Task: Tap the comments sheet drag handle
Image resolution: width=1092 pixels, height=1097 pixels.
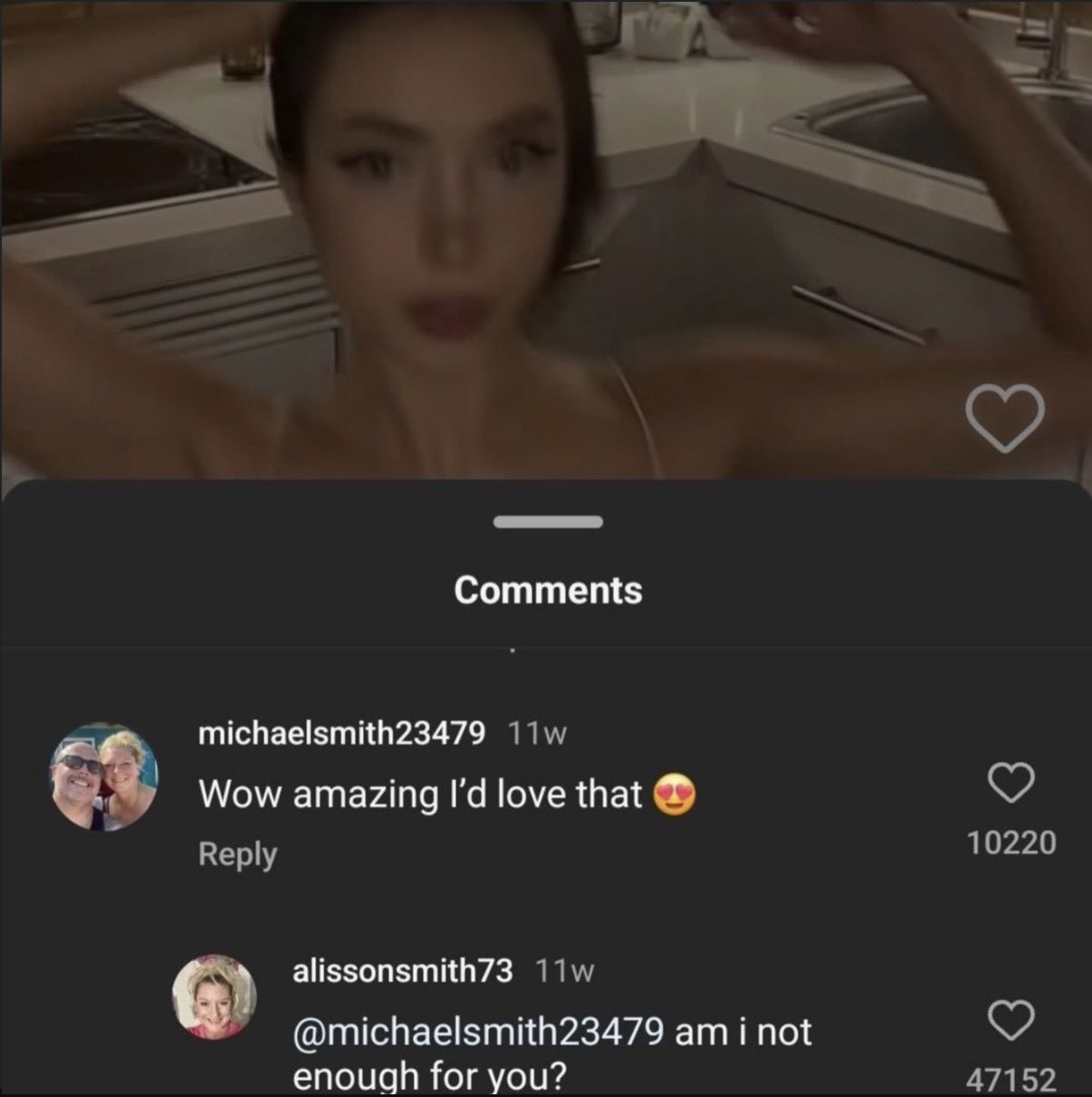Action: 548,522
